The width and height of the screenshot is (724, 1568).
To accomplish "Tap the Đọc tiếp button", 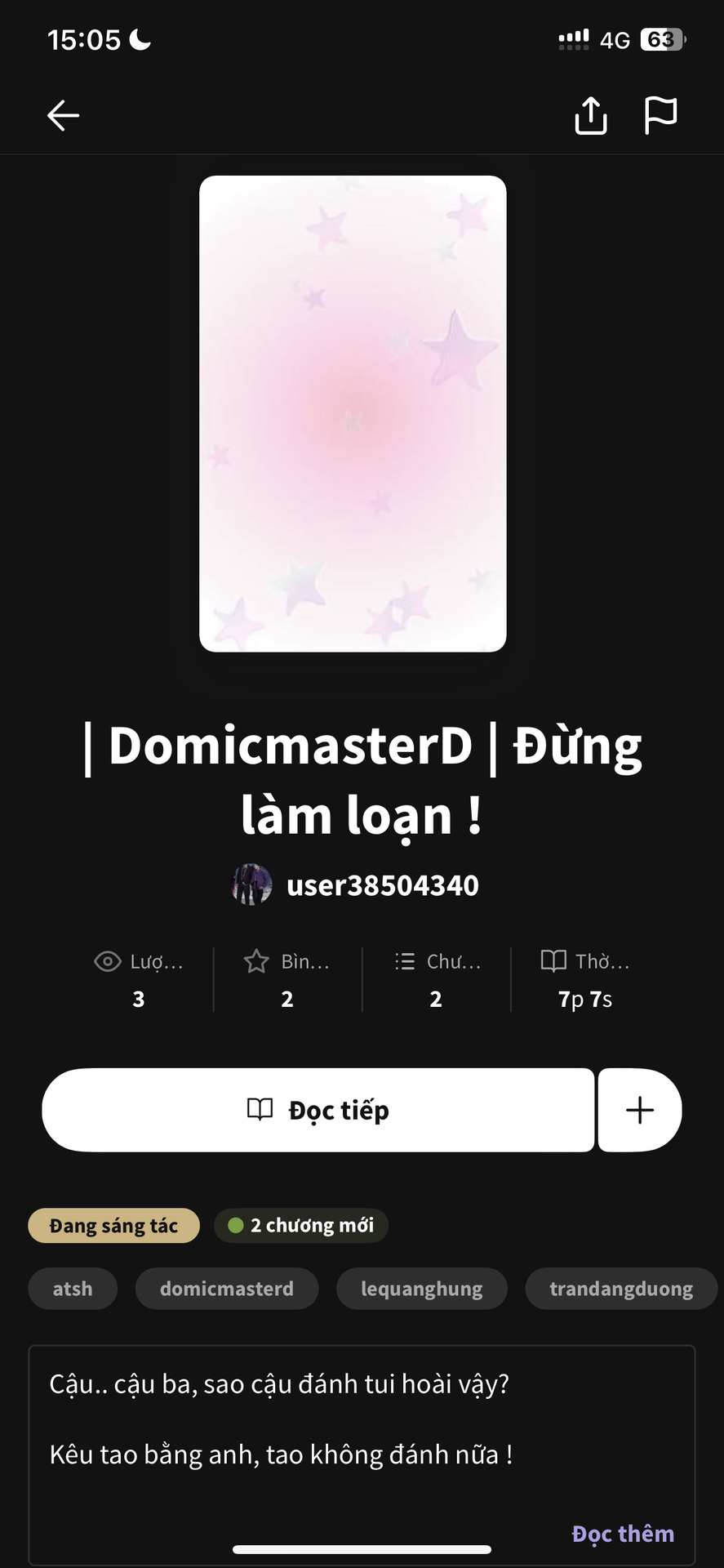I will [x=318, y=1110].
